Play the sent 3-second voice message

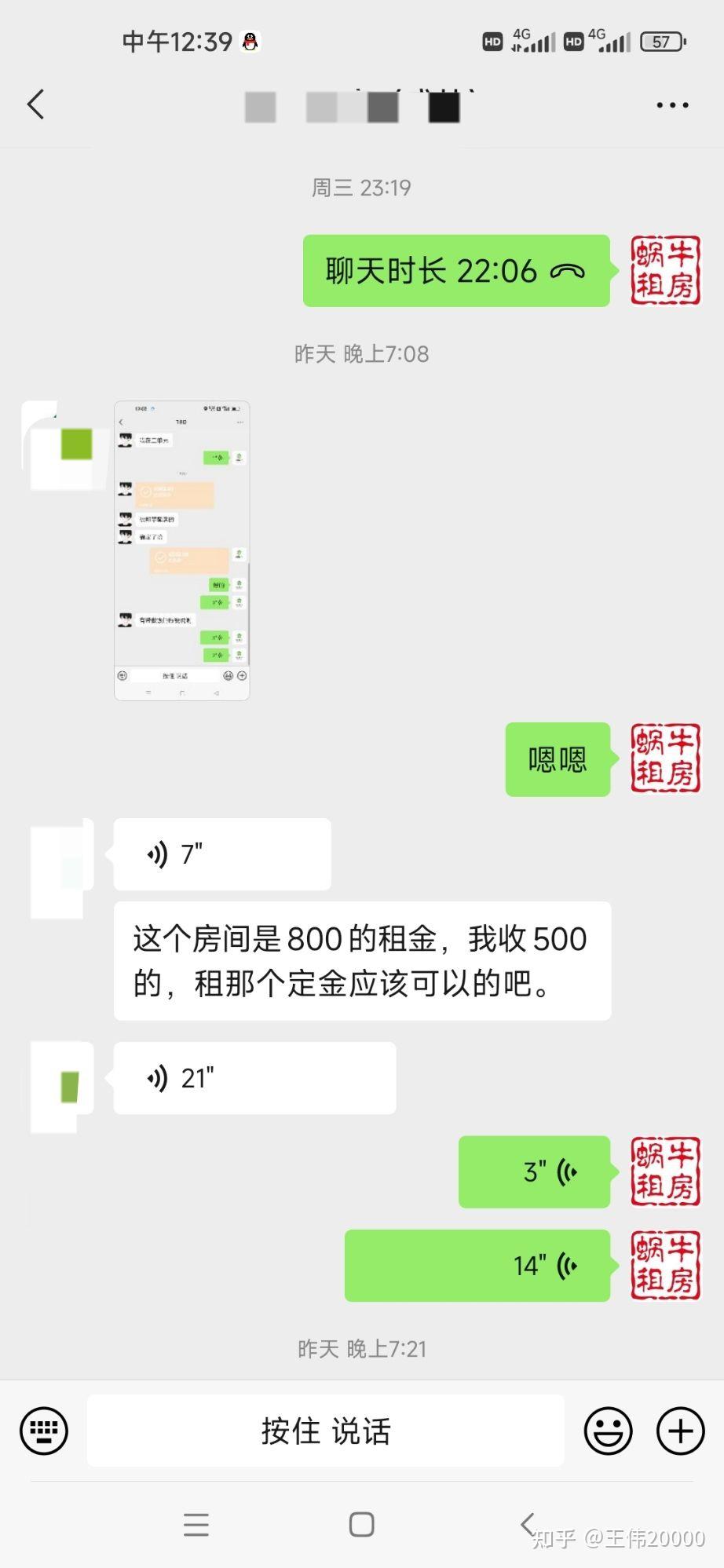(534, 1171)
